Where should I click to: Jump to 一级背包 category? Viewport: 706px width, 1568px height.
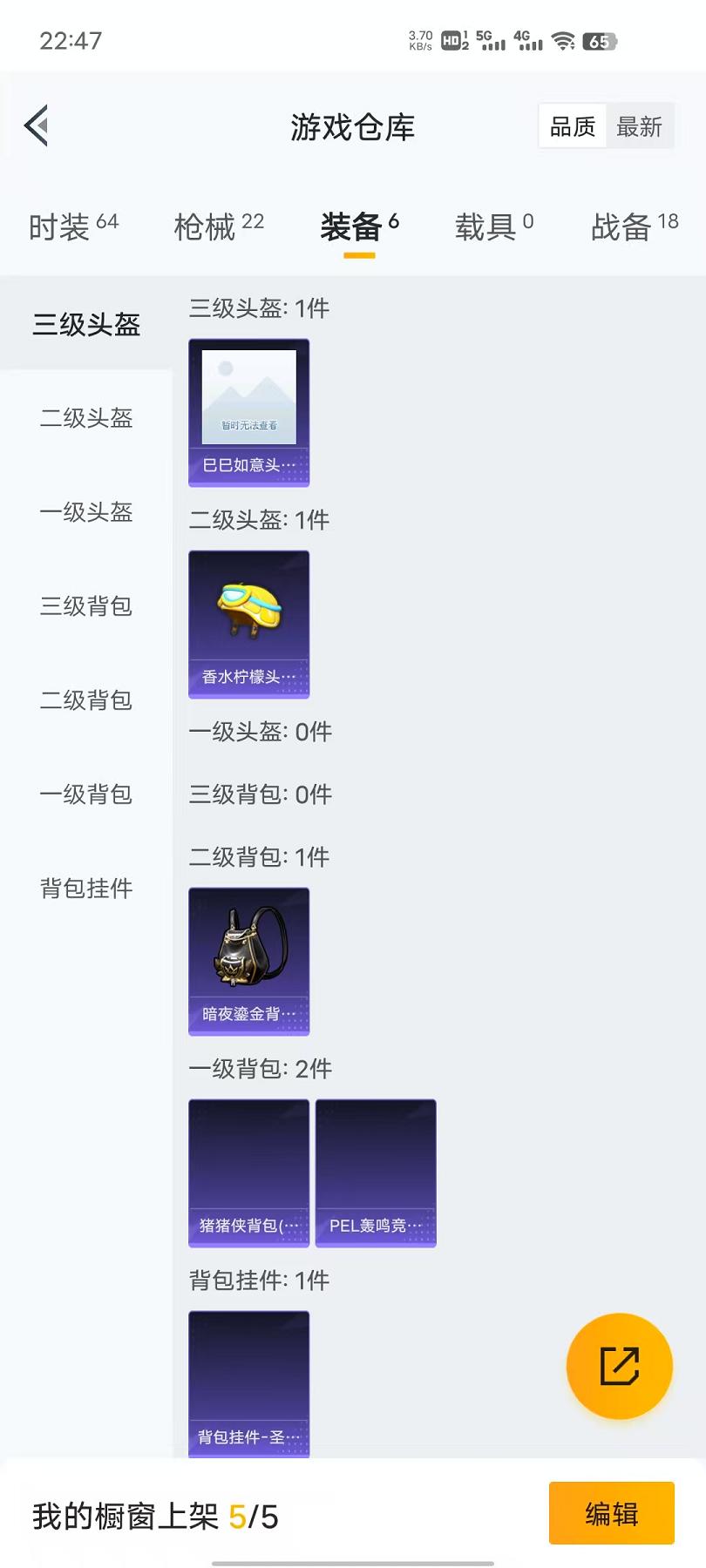(x=86, y=794)
